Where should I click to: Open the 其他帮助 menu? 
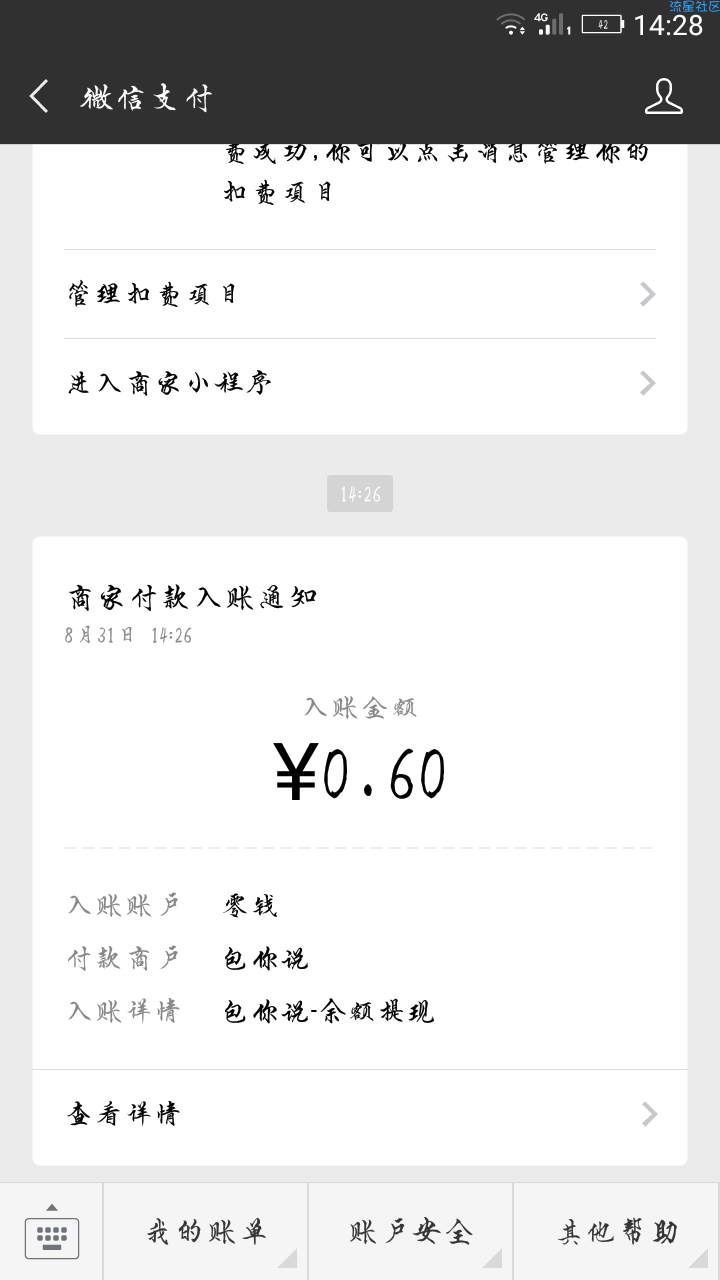[617, 1232]
